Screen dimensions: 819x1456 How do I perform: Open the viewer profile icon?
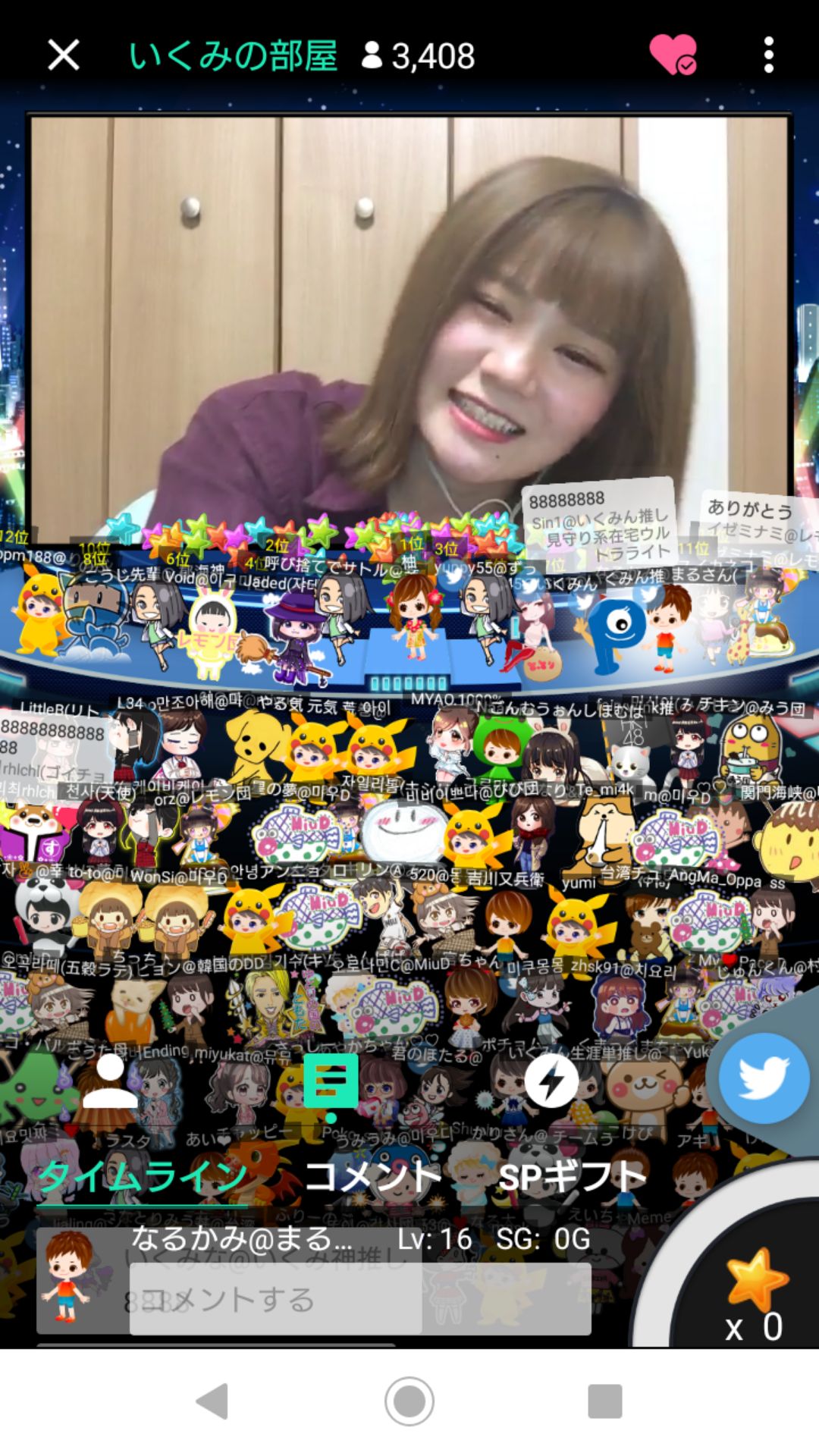[110, 1082]
